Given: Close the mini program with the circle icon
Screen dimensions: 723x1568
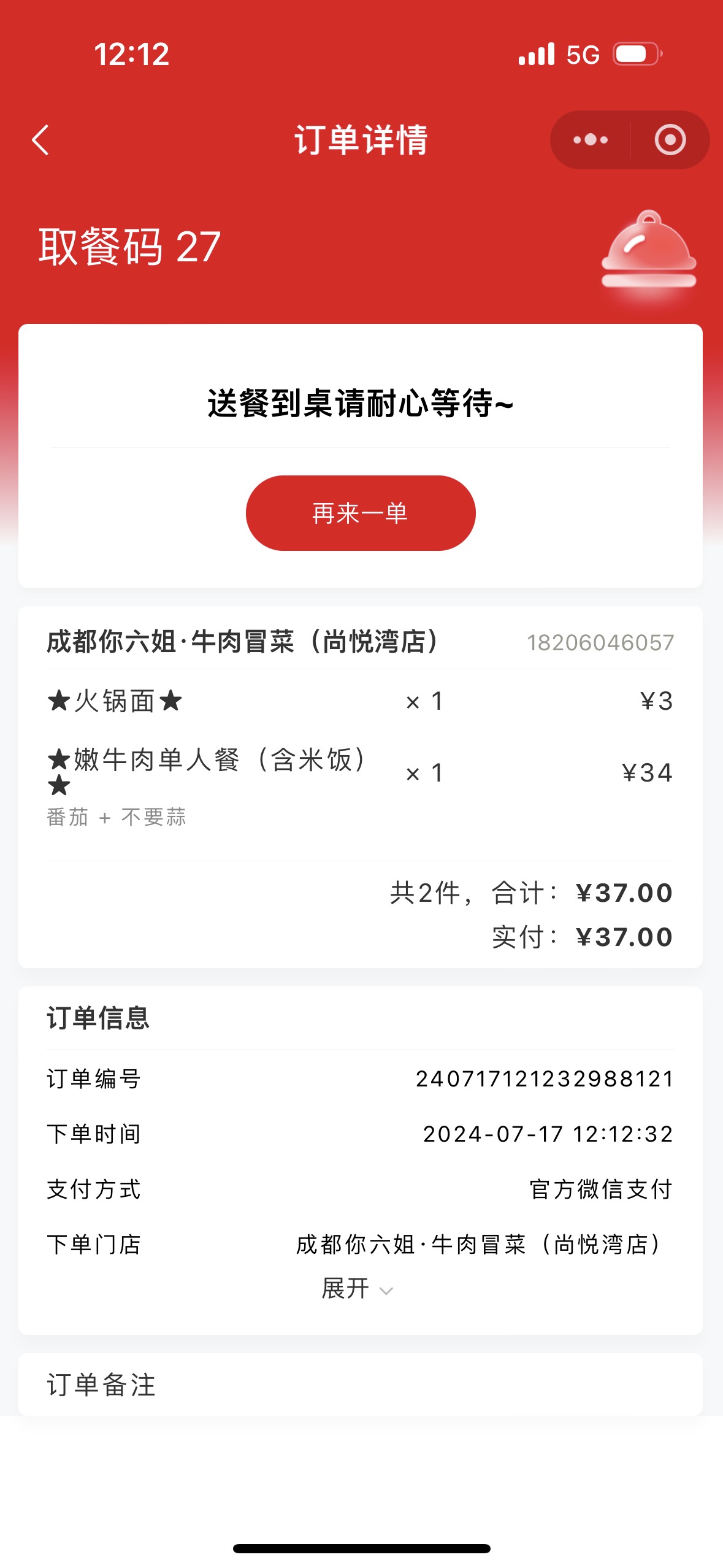Looking at the screenshot, I should tap(670, 140).
